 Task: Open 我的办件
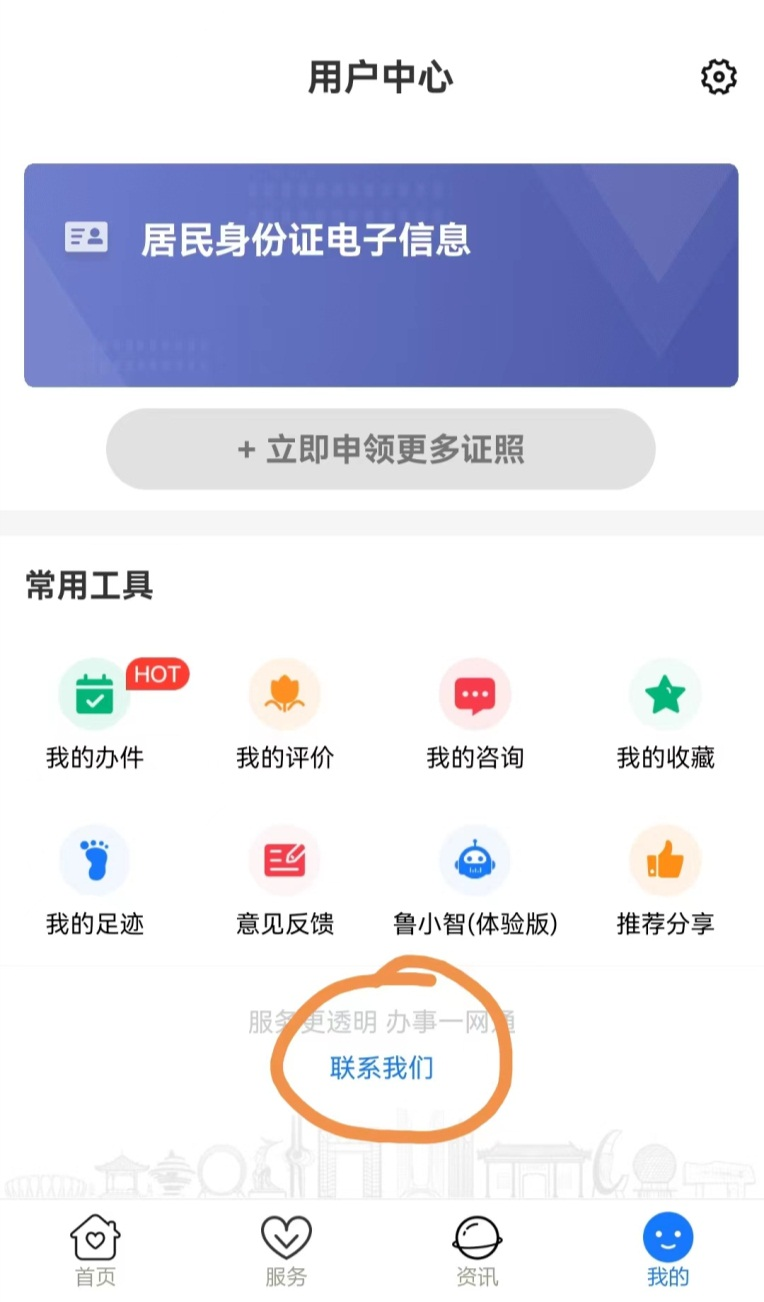point(95,712)
